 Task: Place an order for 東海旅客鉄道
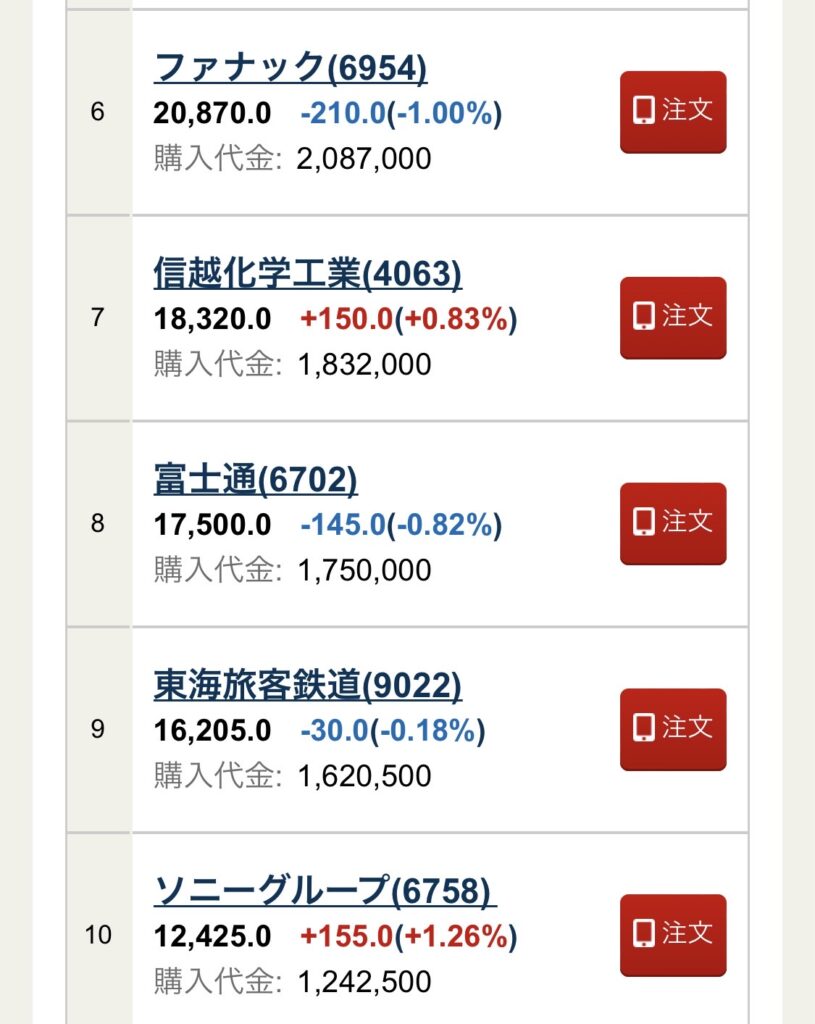click(x=672, y=729)
